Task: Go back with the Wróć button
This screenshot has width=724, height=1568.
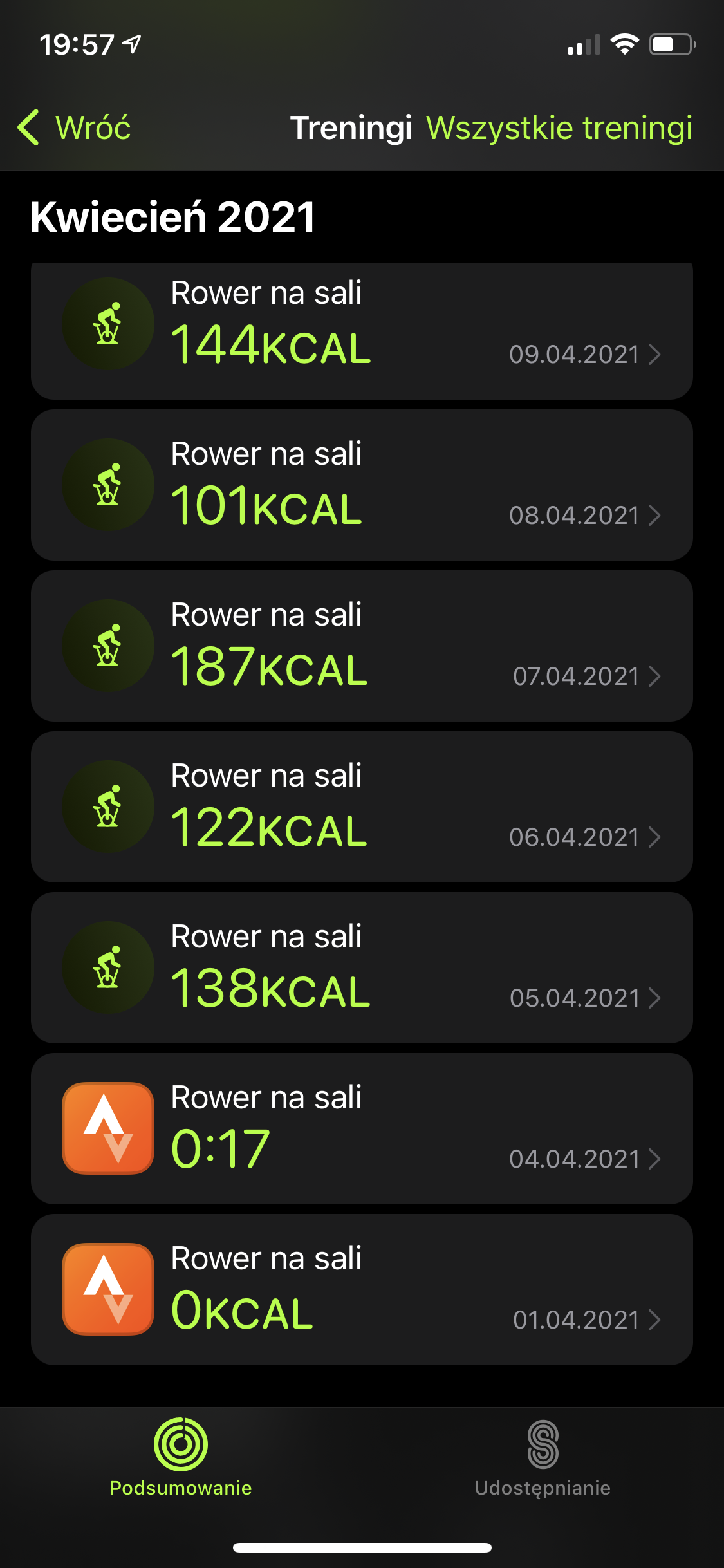Action: pos(74,127)
